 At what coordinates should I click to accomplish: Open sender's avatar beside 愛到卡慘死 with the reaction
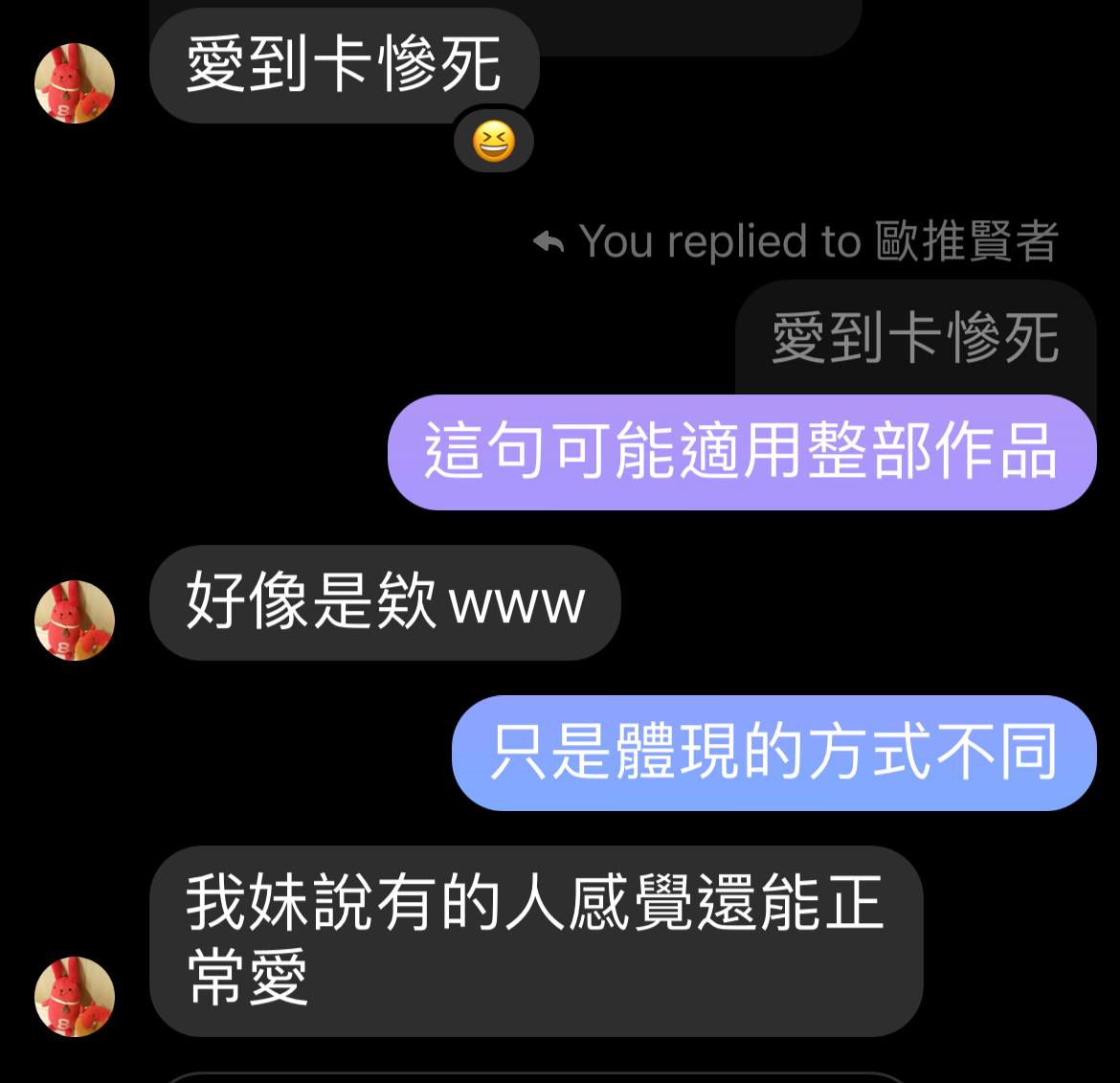click(75, 83)
